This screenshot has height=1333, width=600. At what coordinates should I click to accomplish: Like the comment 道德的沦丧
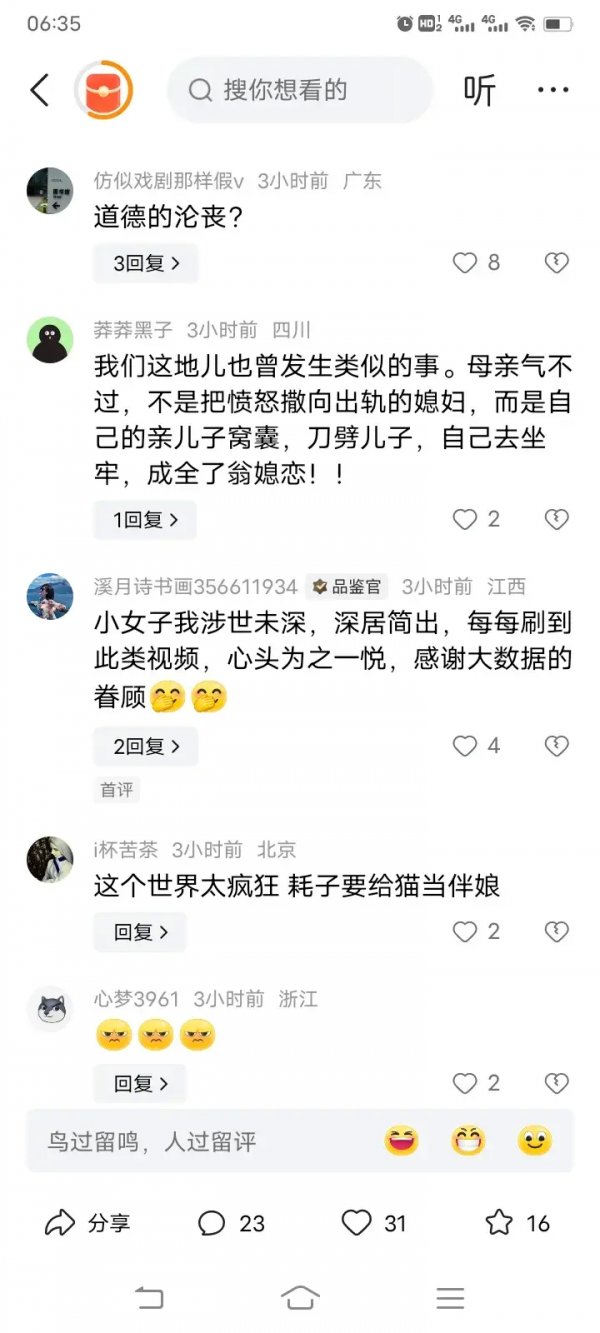pyautogui.click(x=465, y=263)
